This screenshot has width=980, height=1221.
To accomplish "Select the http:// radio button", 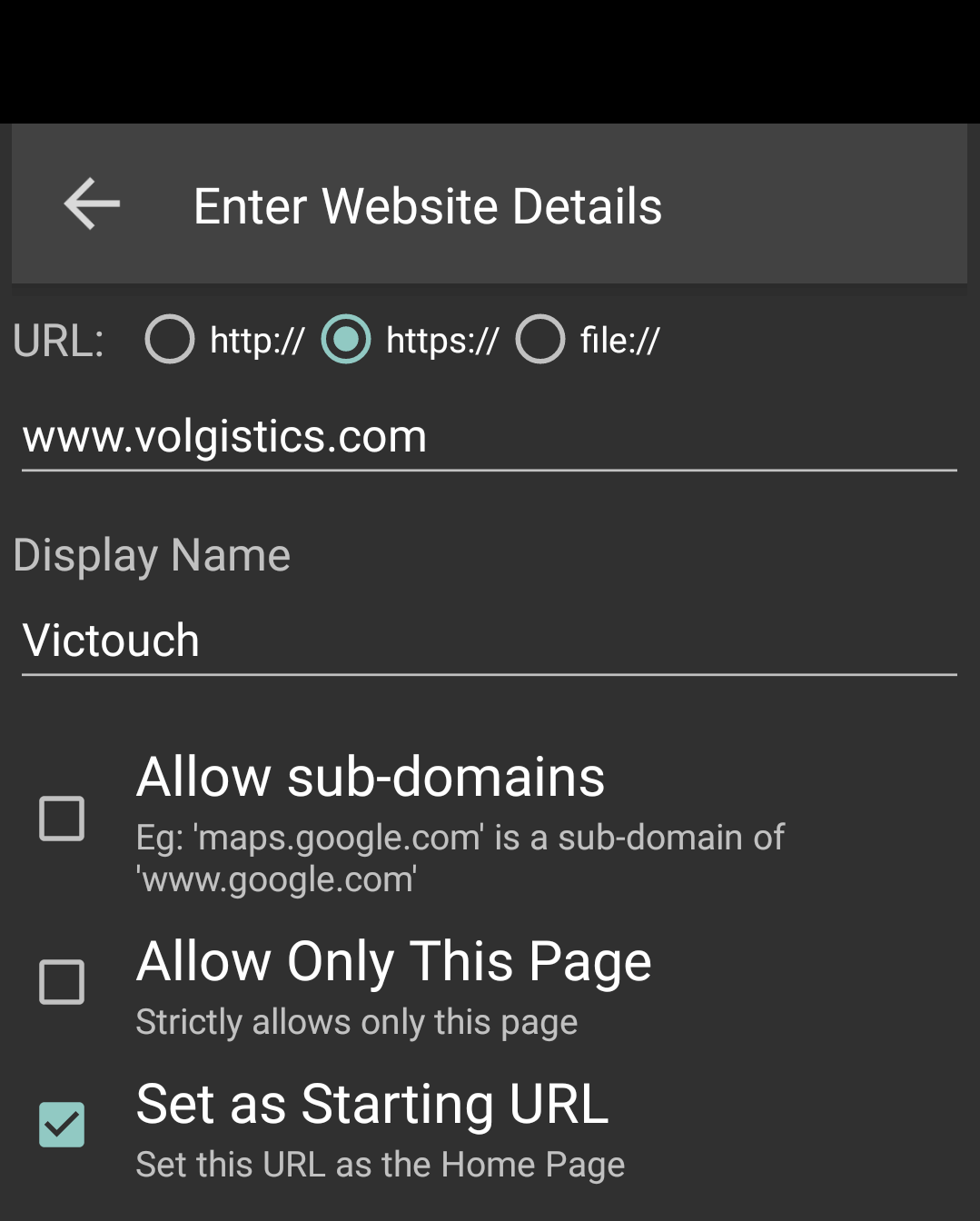I will (170, 340).
